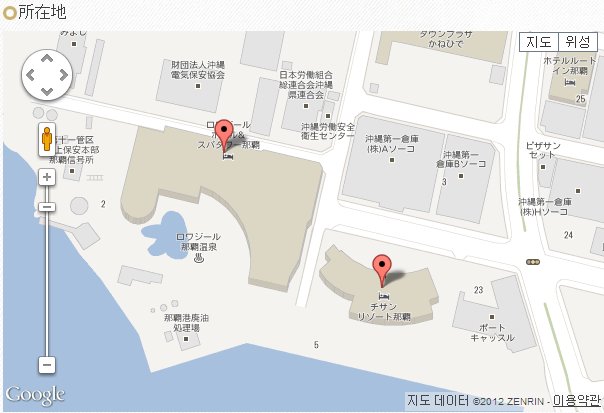Open the red marker near ロワジール hotel
The height and width of the screenshot is (413, 604).
pos(226,132)
